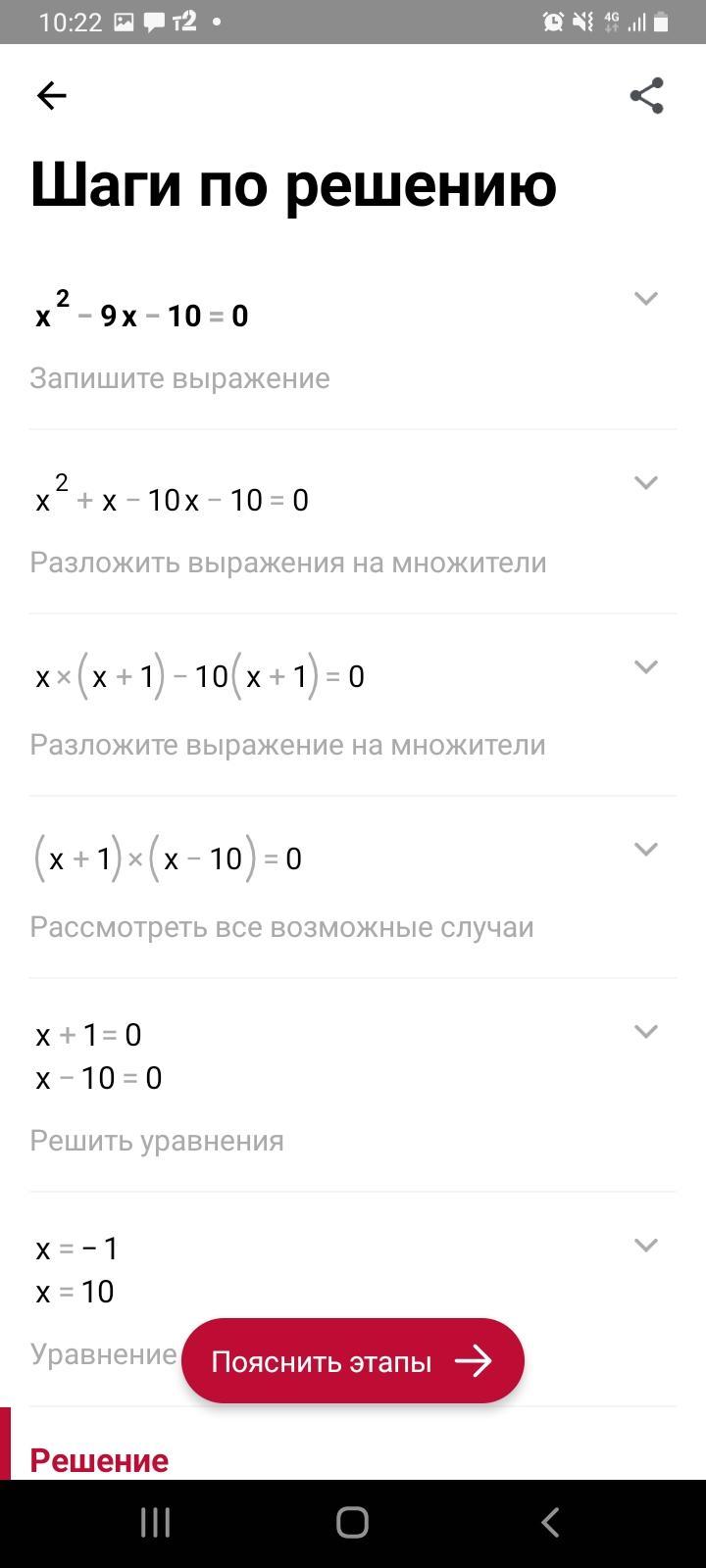
Task: Expand the step 'Решить уравнения'
Action: (645, 1031)
